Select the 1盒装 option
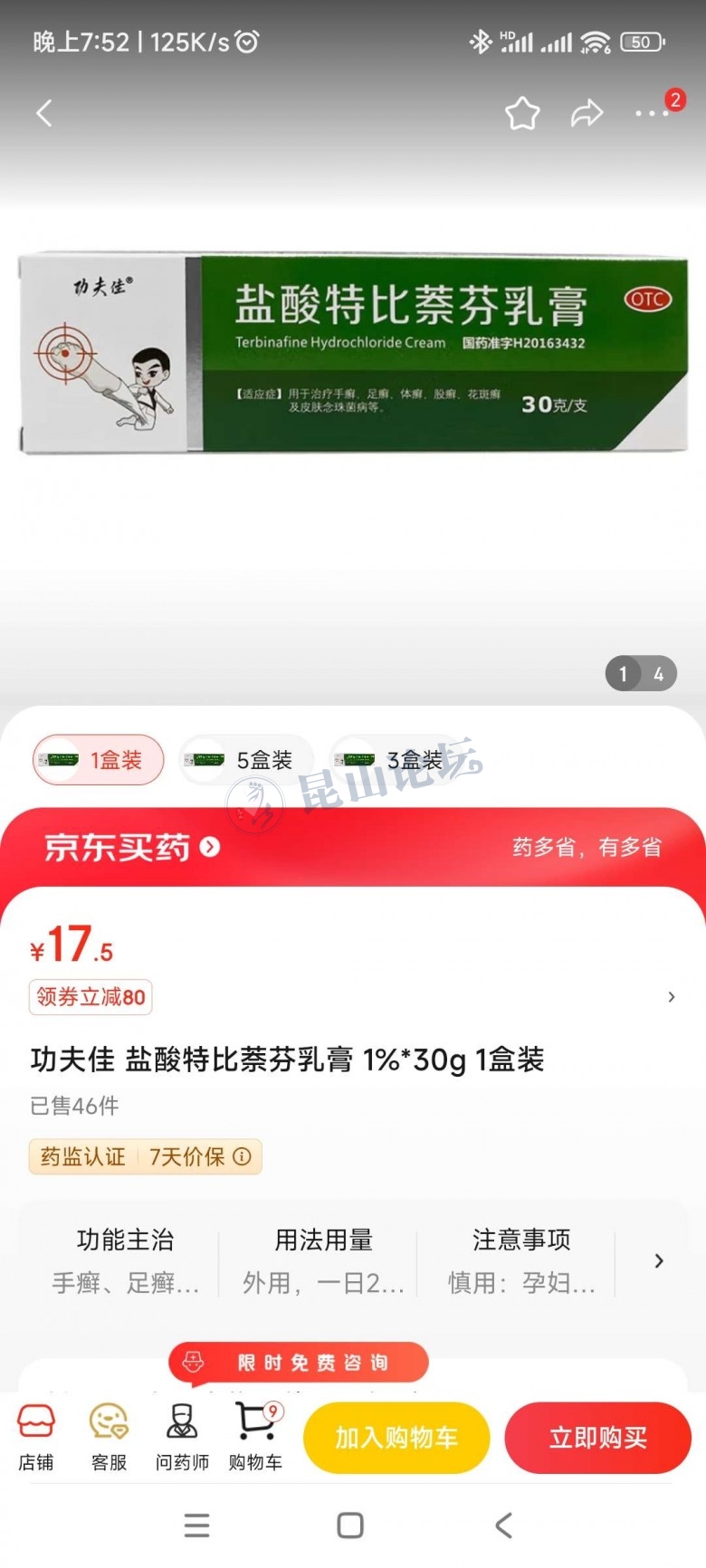 (x=99, y=760)
